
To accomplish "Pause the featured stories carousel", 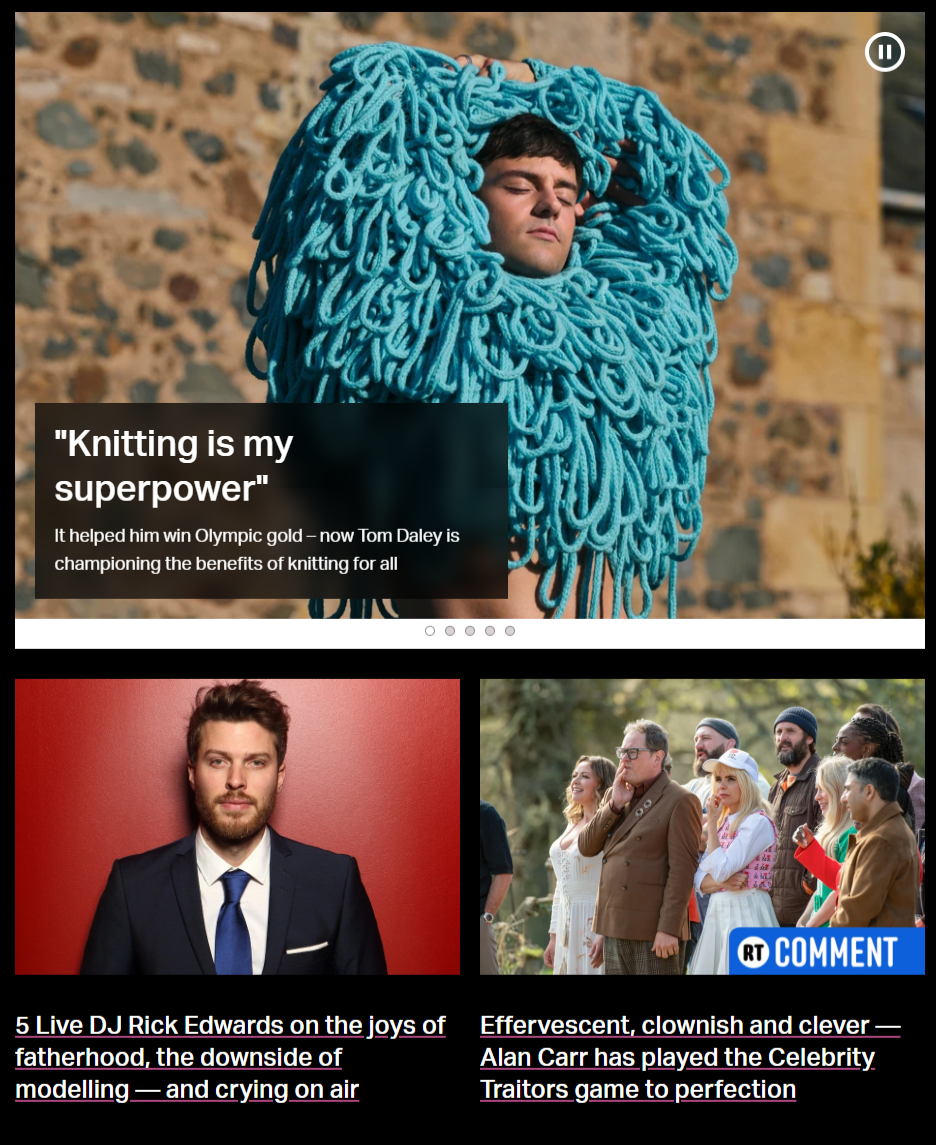I will point(884,52).
